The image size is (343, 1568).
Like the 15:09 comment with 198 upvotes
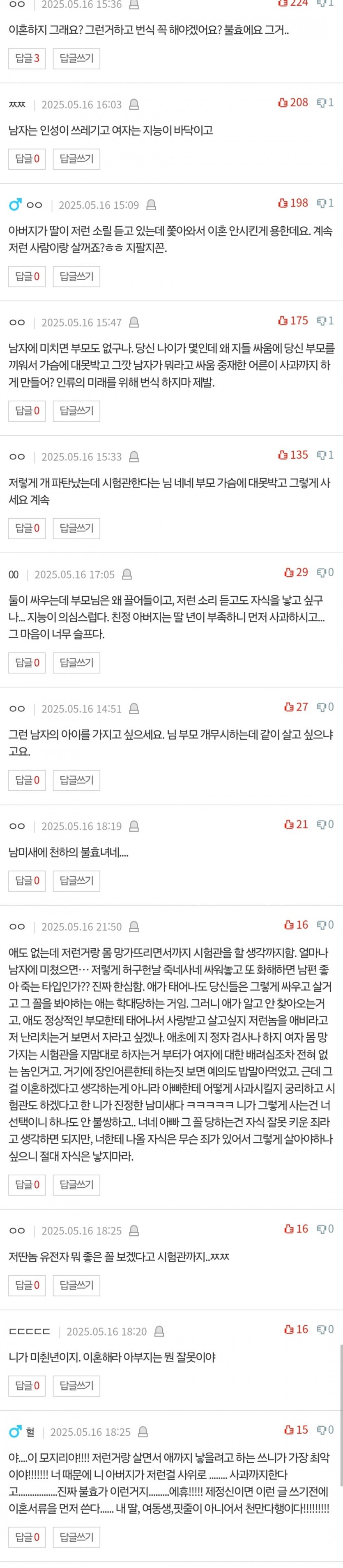pyautogui.click(x=293, y=203)
